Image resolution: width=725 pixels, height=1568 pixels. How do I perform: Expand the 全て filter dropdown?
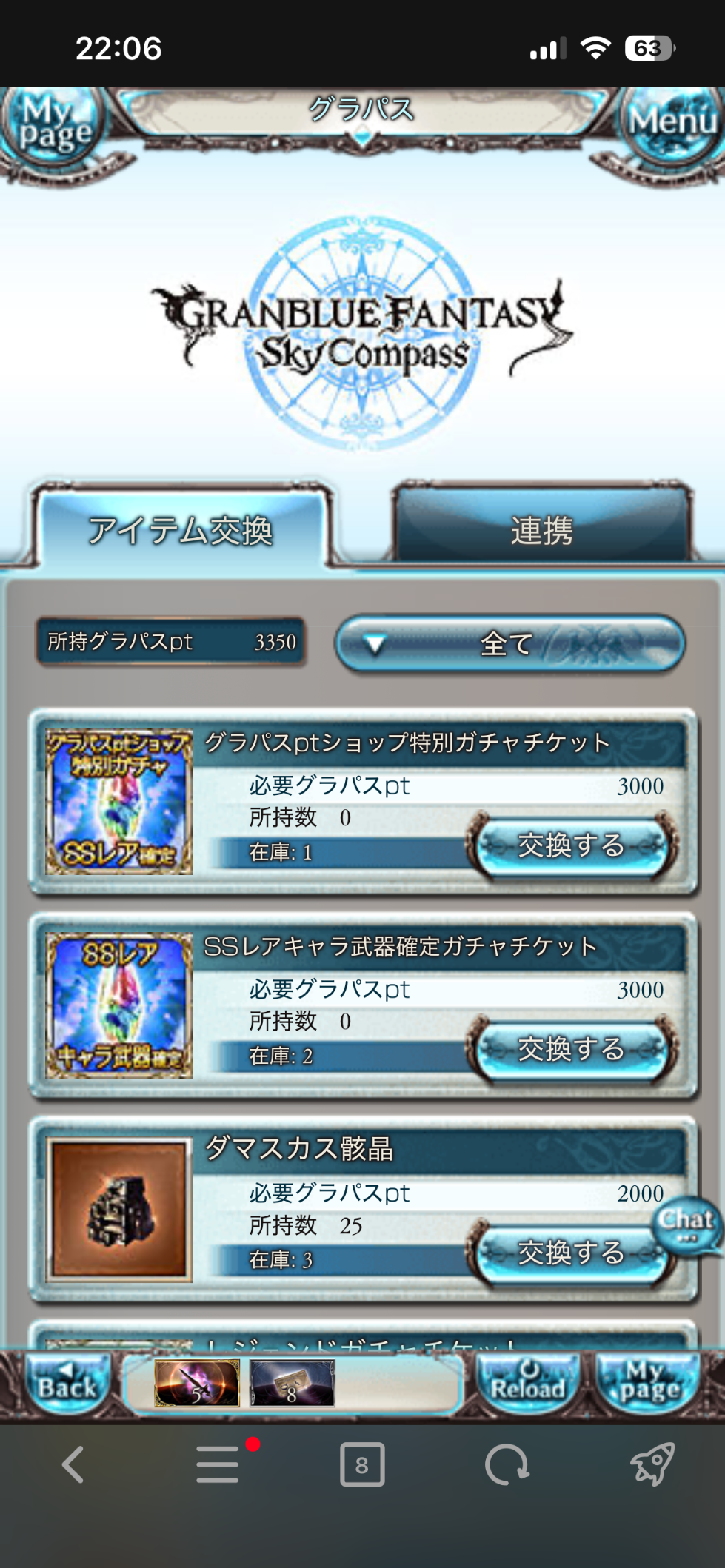[509, 643]
